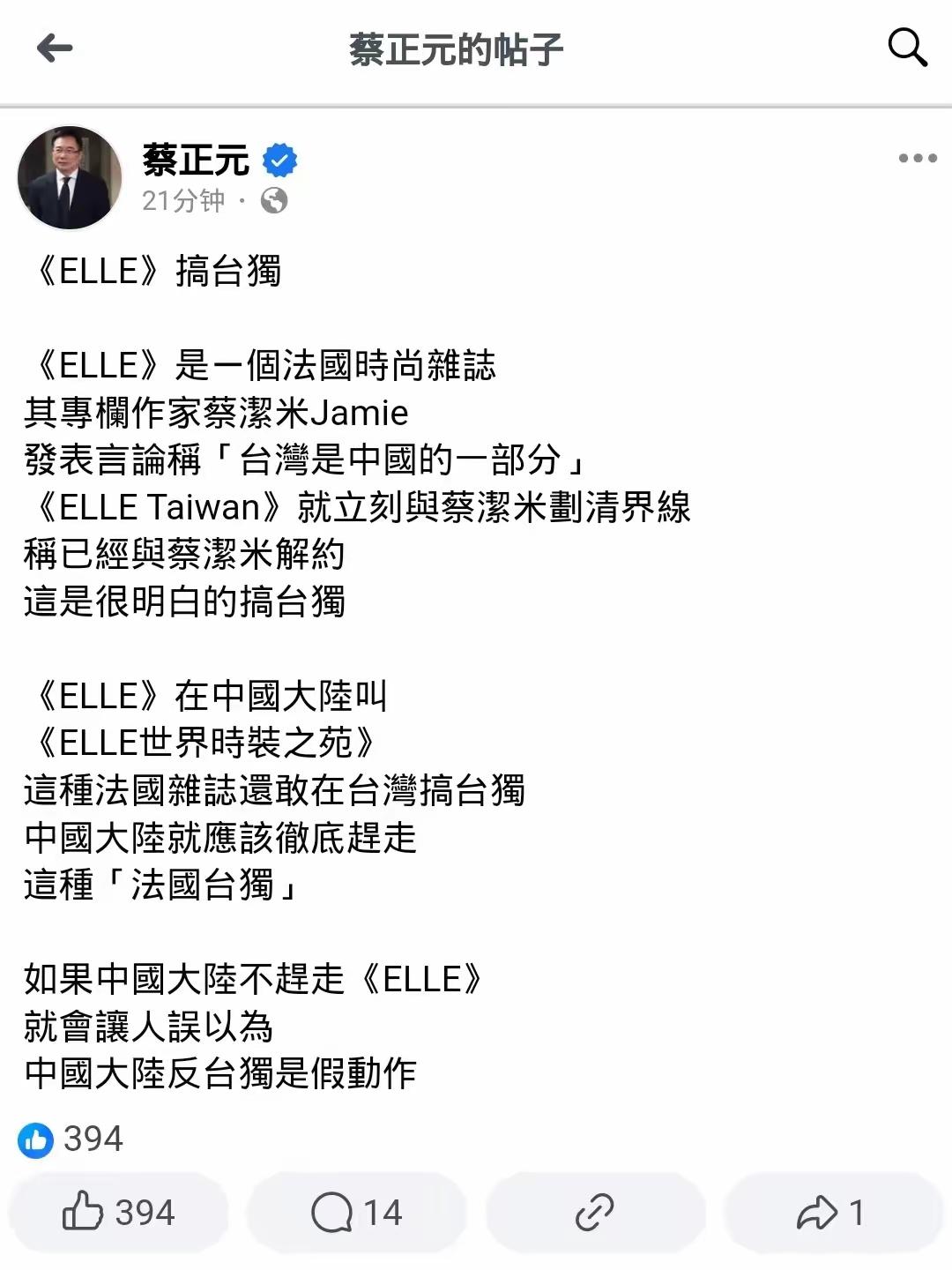Go back using the top arrow
Image resolution: width=952 pixels, height=1270 pixels.
(x=55, y=49)
